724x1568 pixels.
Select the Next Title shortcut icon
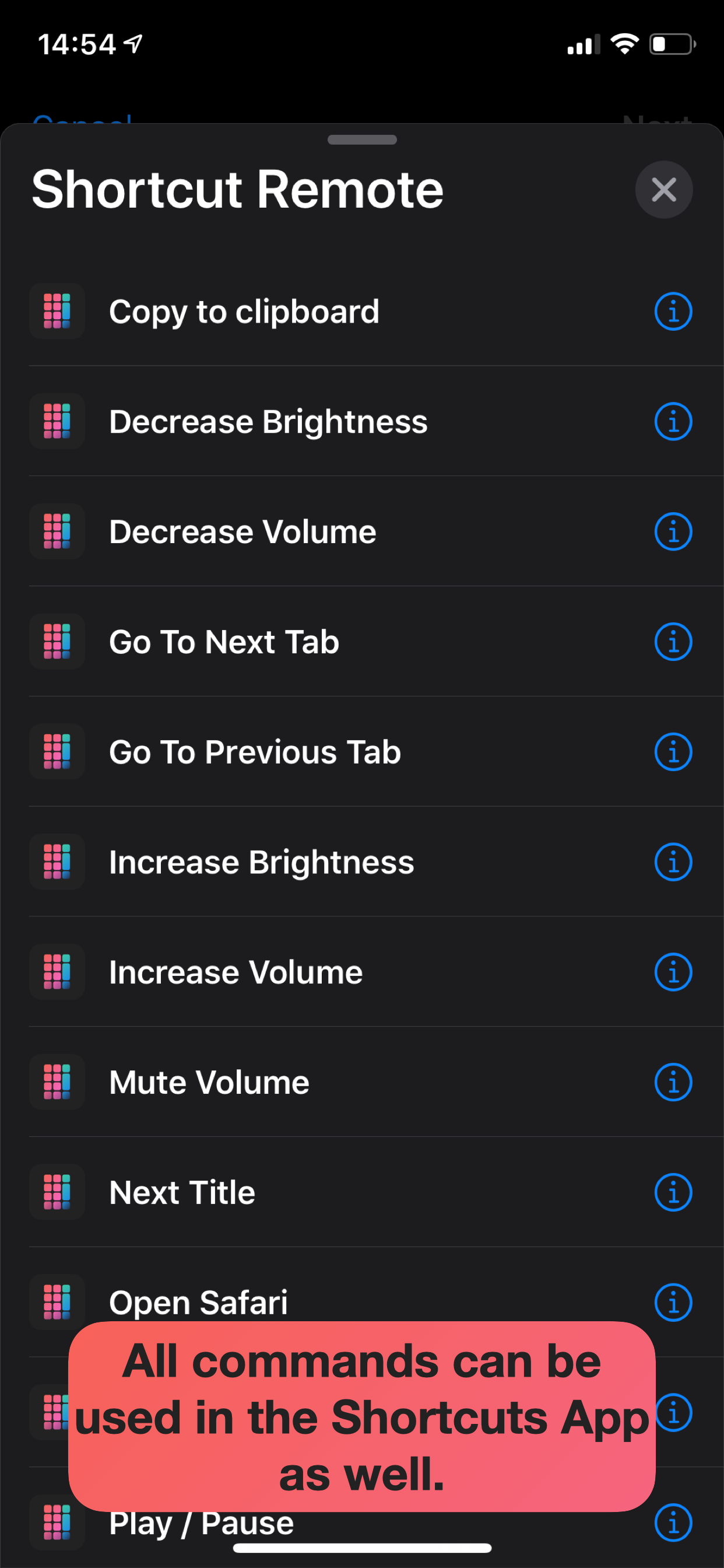click(x=57, y=1192)
